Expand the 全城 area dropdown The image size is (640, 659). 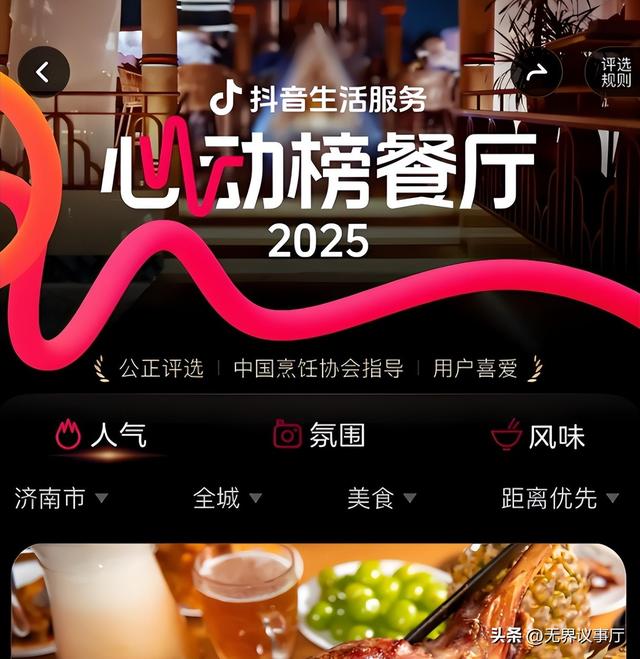227,498
